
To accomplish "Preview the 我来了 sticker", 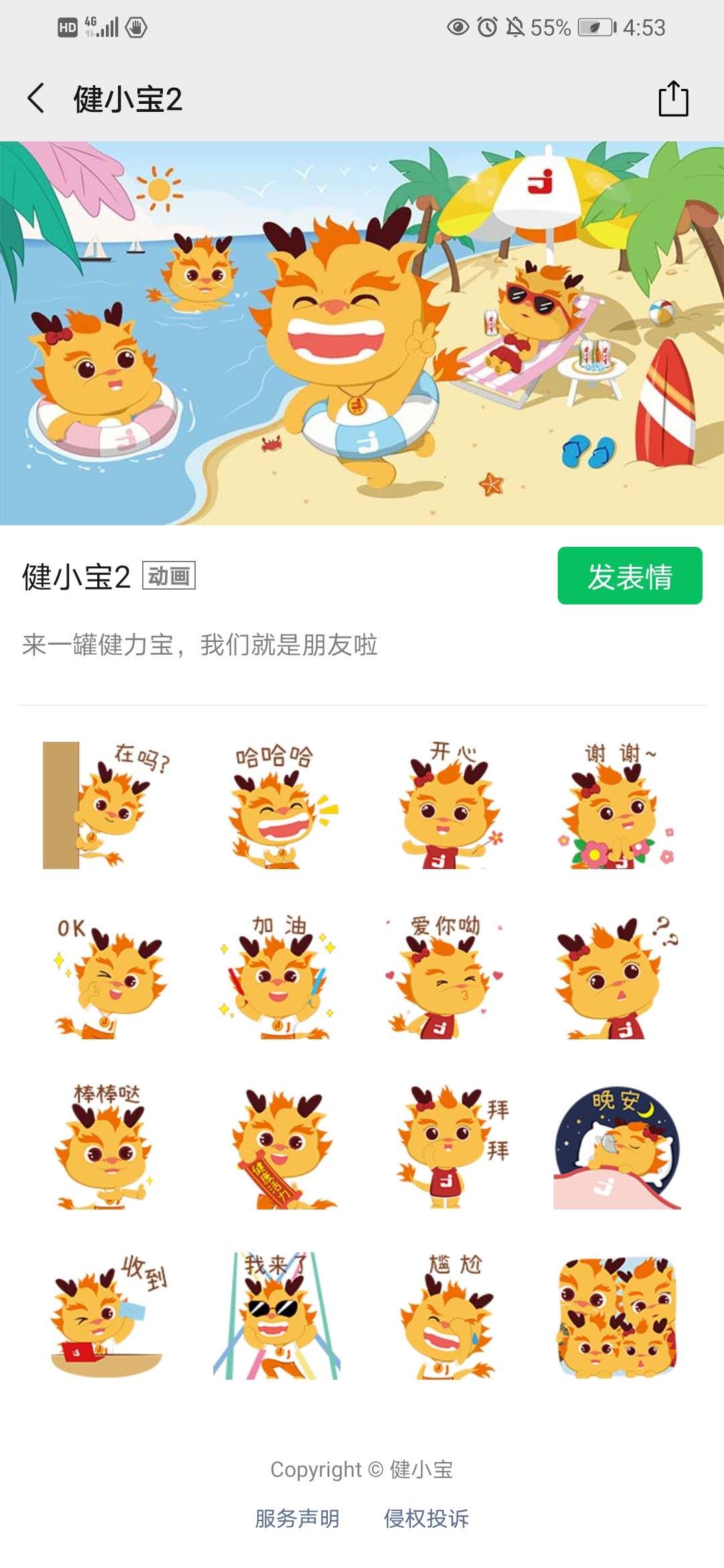I will 277,1316.
